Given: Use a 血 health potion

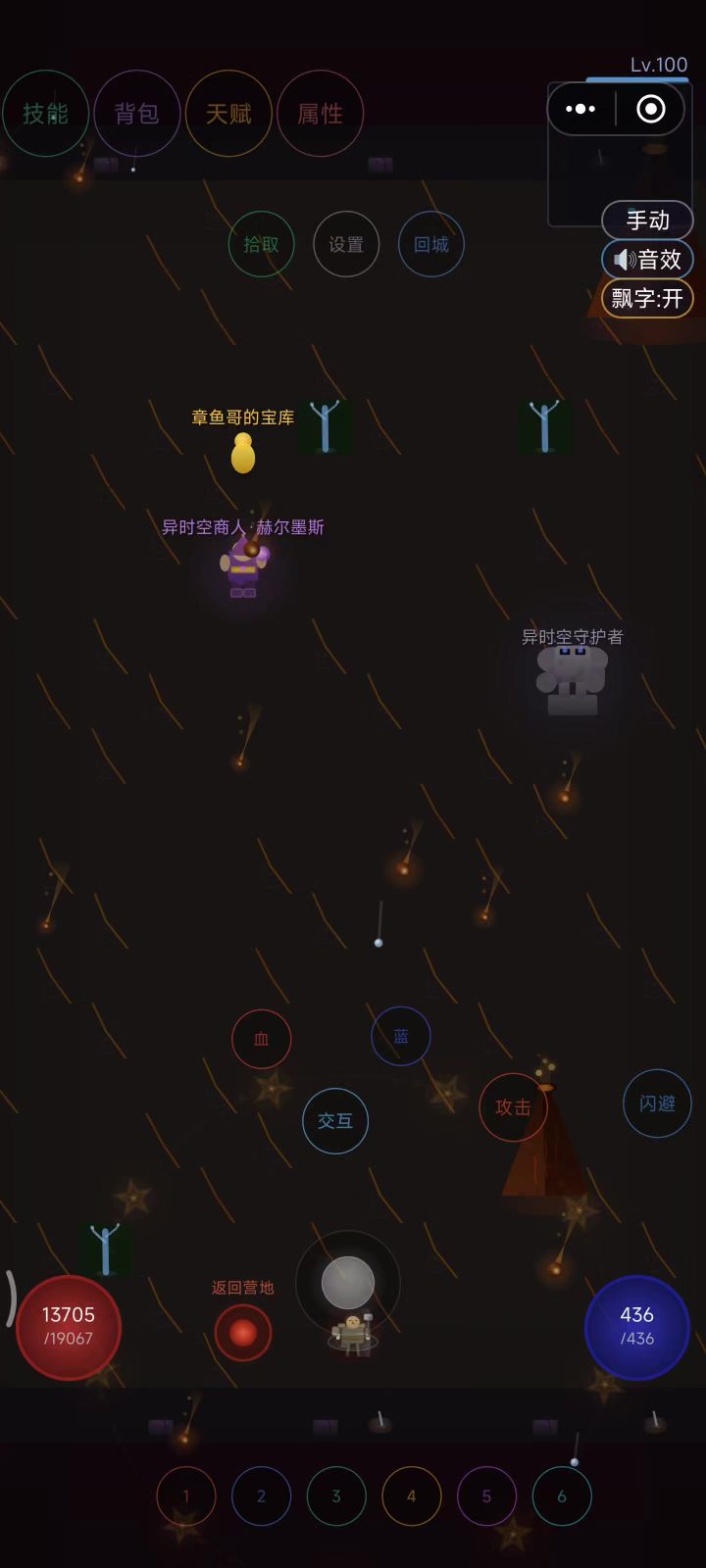Looking at the screenshot, I should (262, 1039).
